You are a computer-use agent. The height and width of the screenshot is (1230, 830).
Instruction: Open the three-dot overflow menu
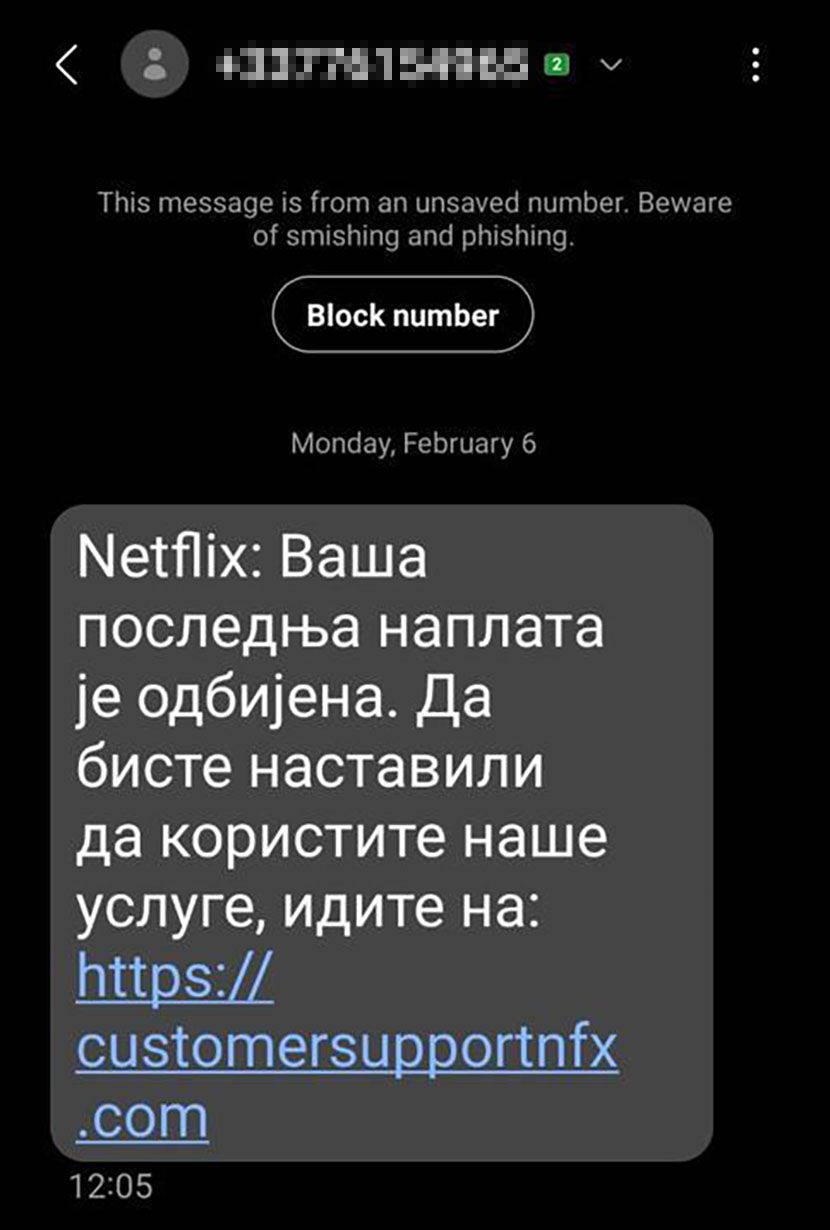[x=755, y=66]
